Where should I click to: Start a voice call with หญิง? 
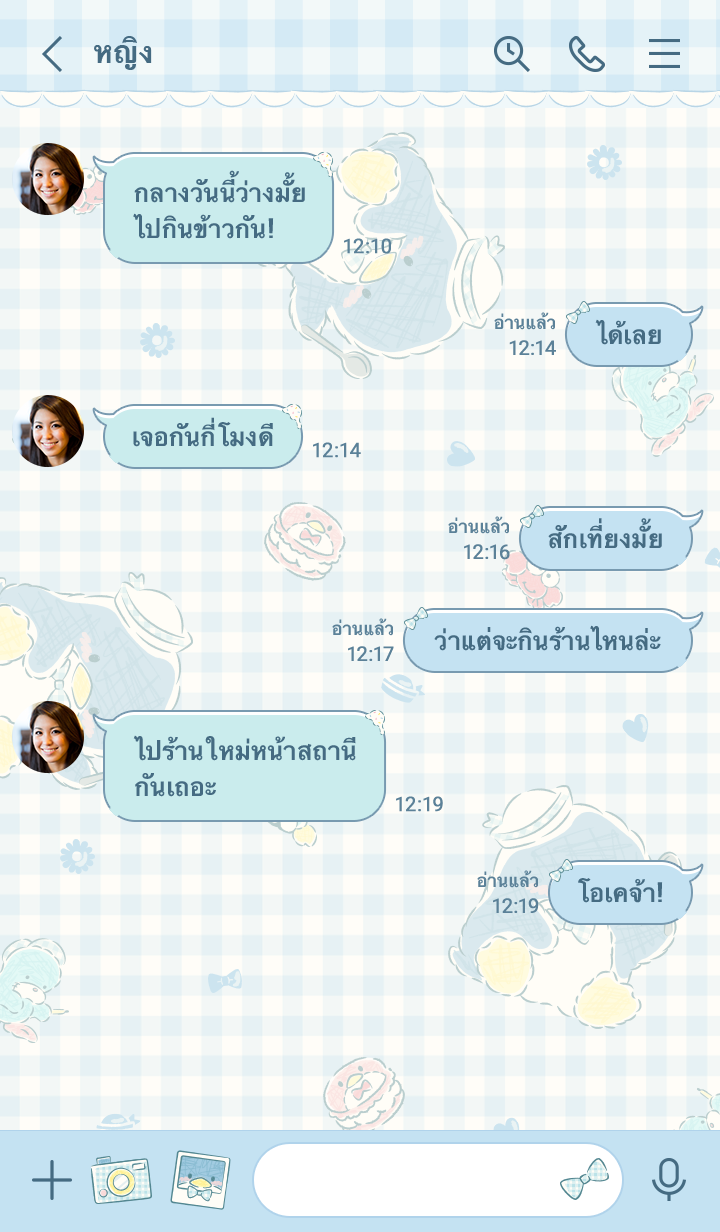[587, 54]
